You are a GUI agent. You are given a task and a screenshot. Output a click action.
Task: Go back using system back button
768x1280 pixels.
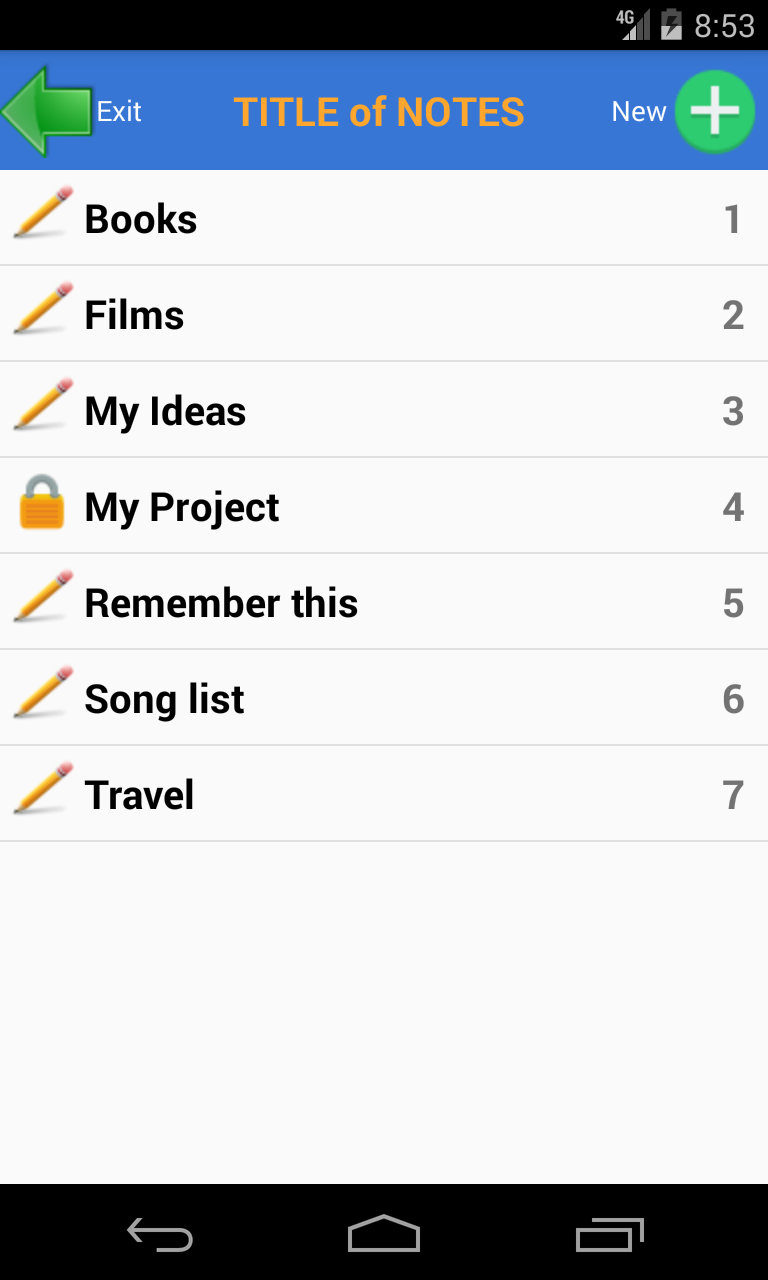tap(160, 1234)
